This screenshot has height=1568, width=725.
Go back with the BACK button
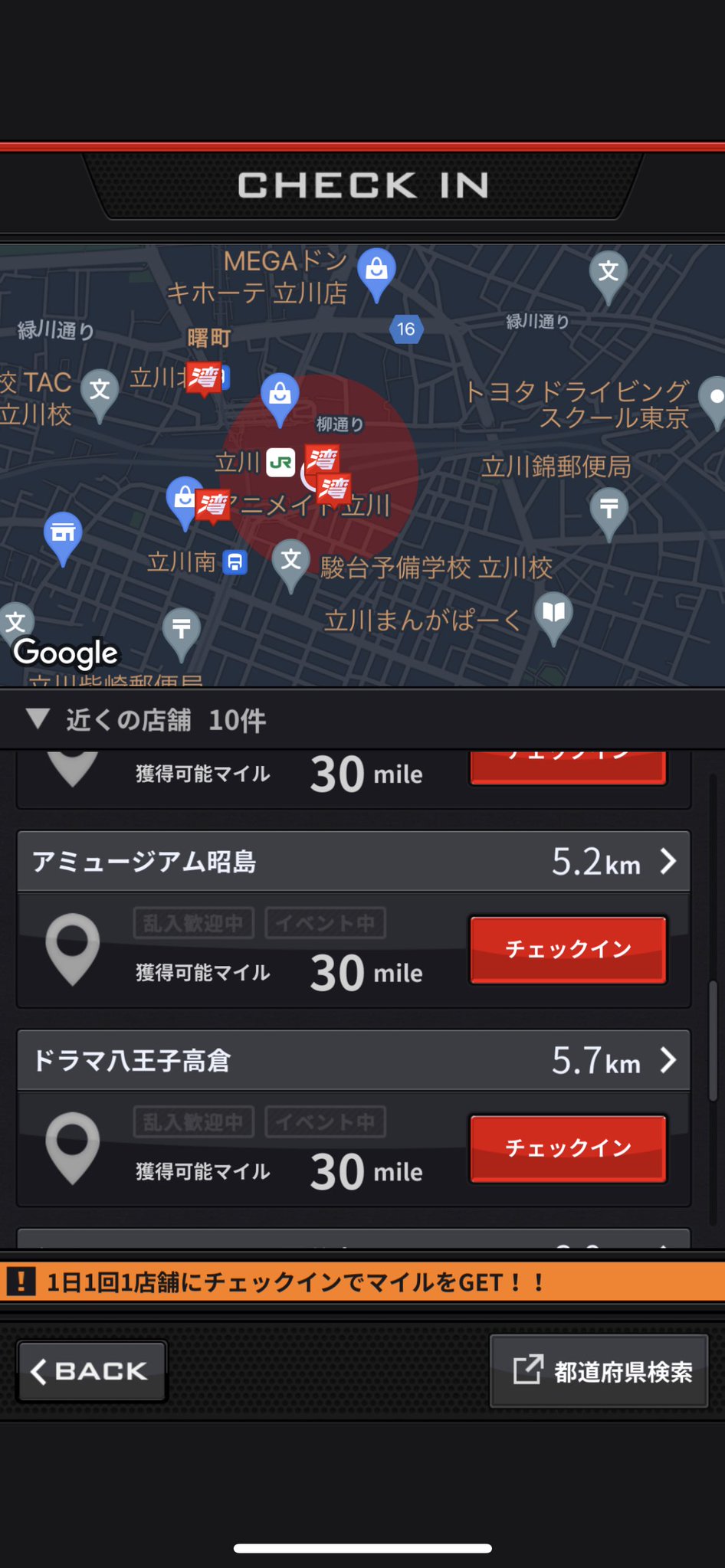(x=92, y=1370)
